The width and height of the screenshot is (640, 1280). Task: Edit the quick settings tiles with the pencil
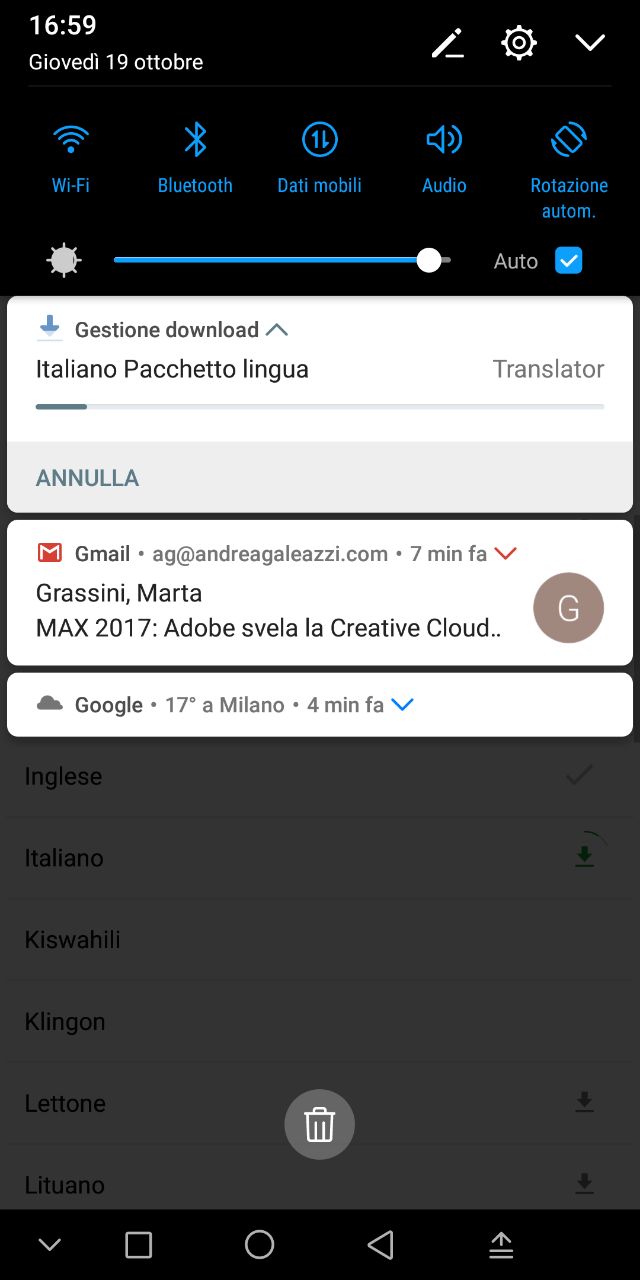click(447, 44)
